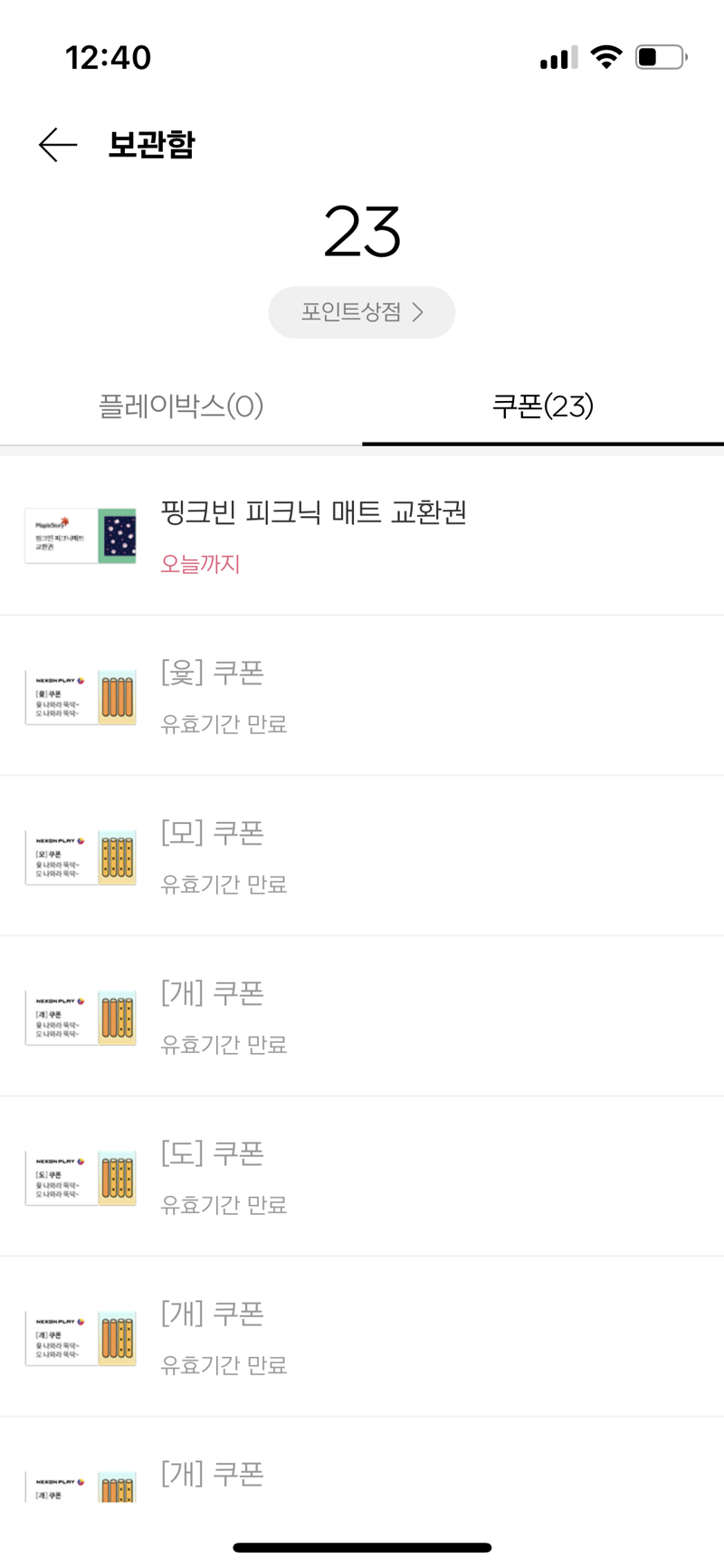Select the 쿠폰(23) tab
Screen dimensions: 724x1568
[543, 406]
